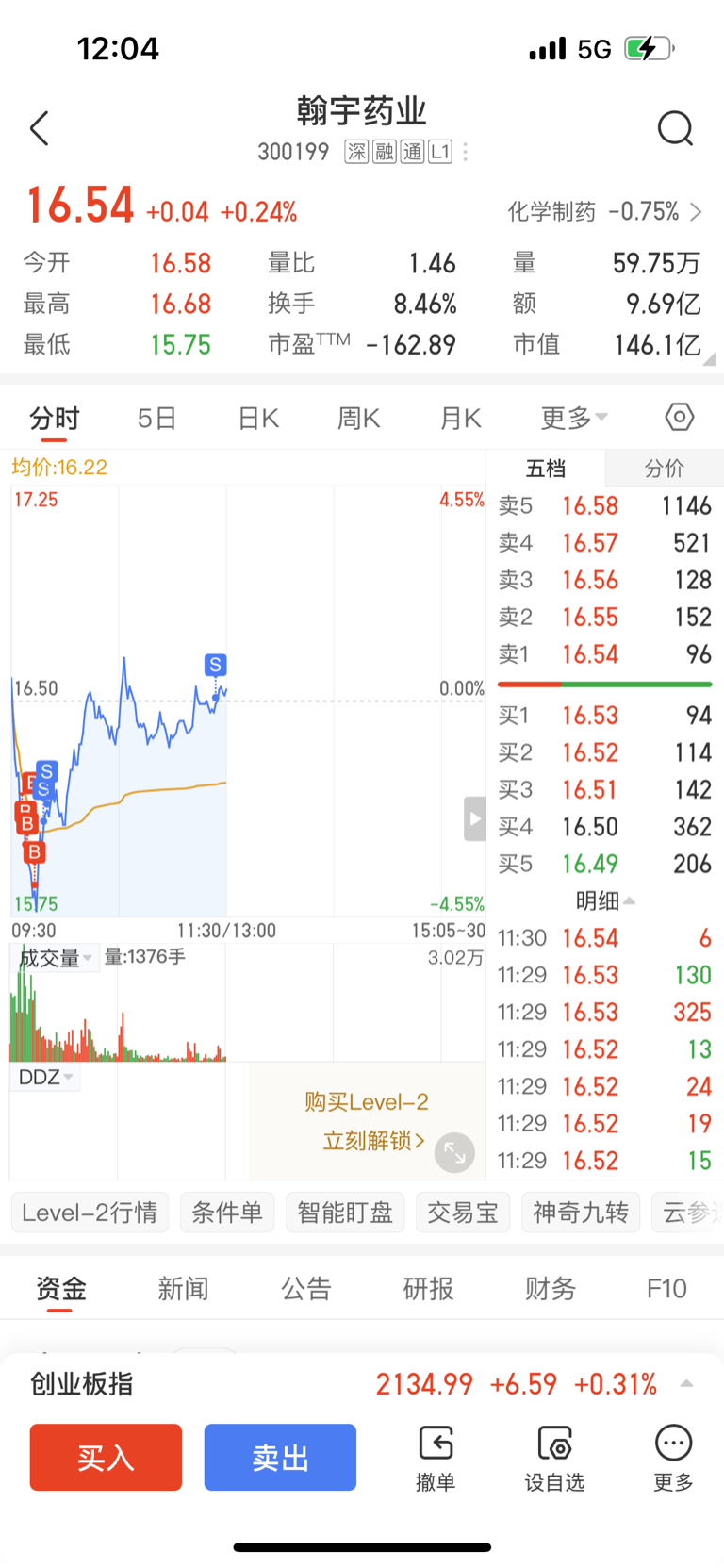
Task: Switch to the 5日 chart tab
Action: point(156,418)
